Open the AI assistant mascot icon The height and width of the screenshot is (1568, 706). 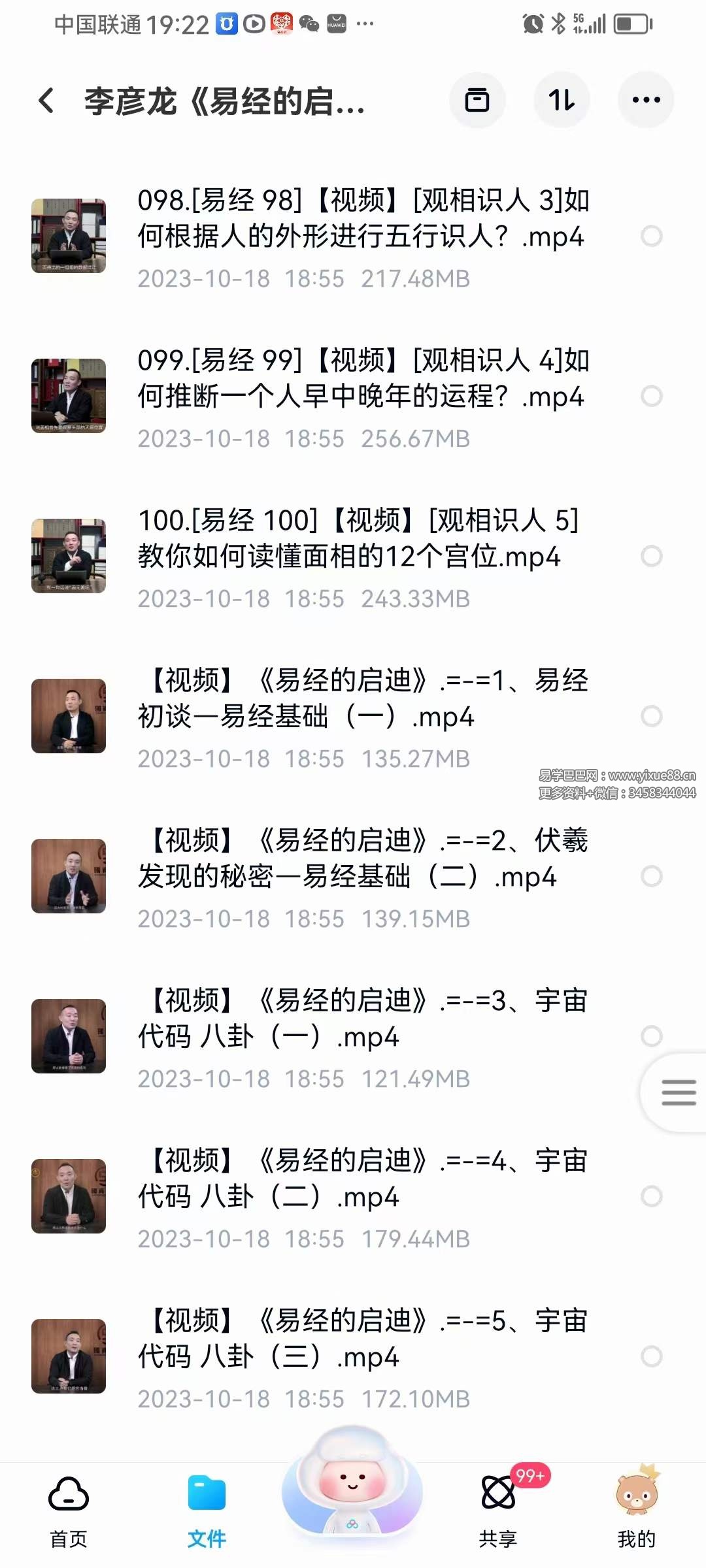pos(353,1496)
